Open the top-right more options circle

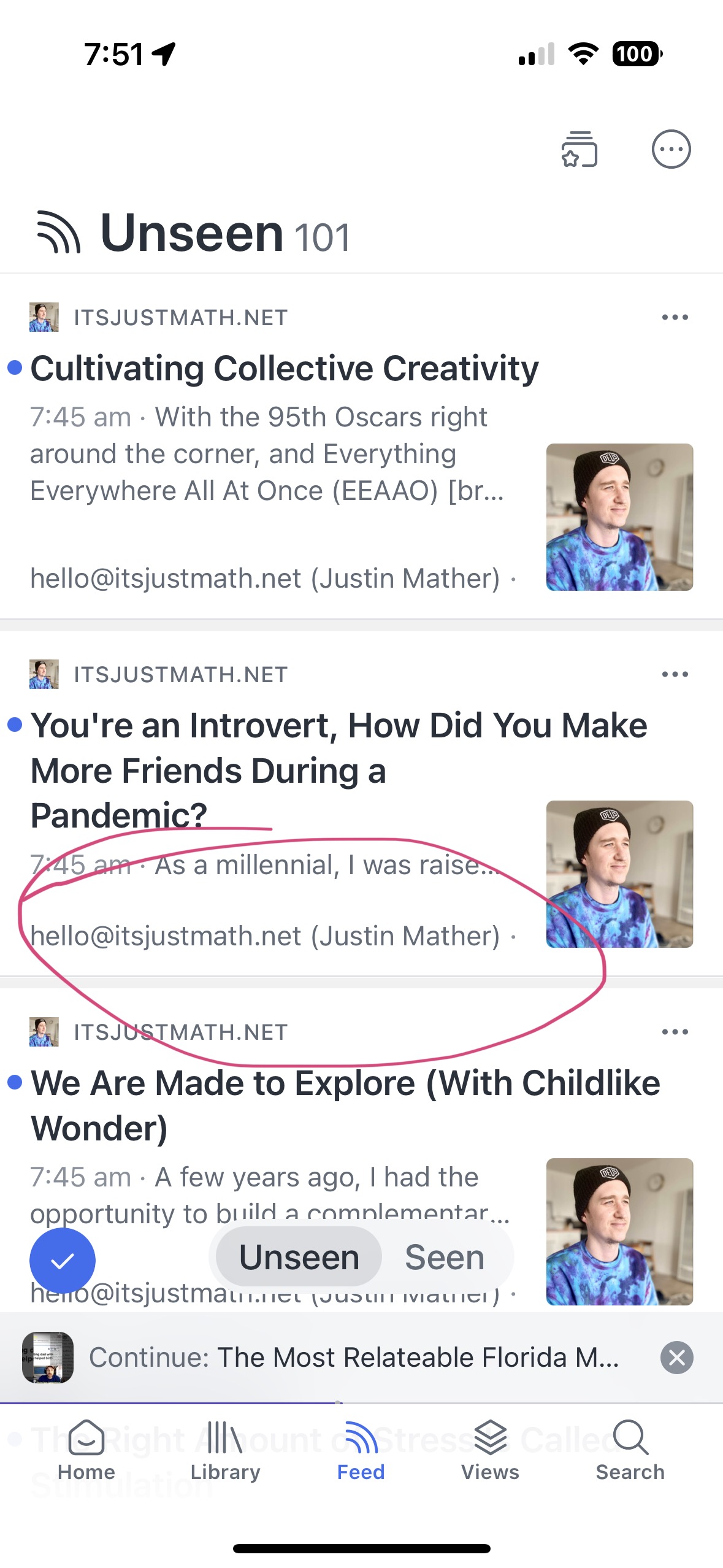(x=671, y=149)
